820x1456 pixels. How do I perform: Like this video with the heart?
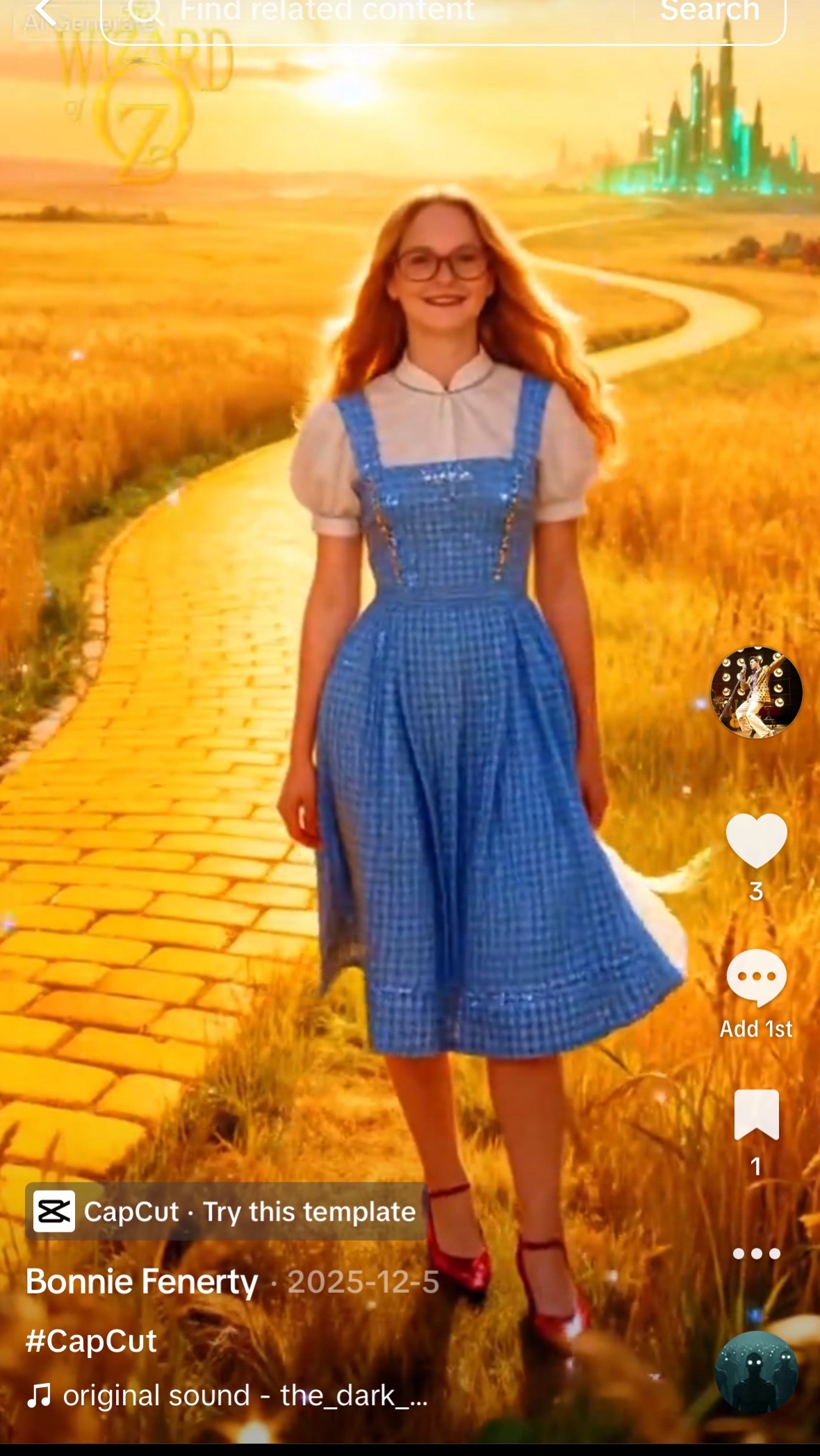pos(756,840)
